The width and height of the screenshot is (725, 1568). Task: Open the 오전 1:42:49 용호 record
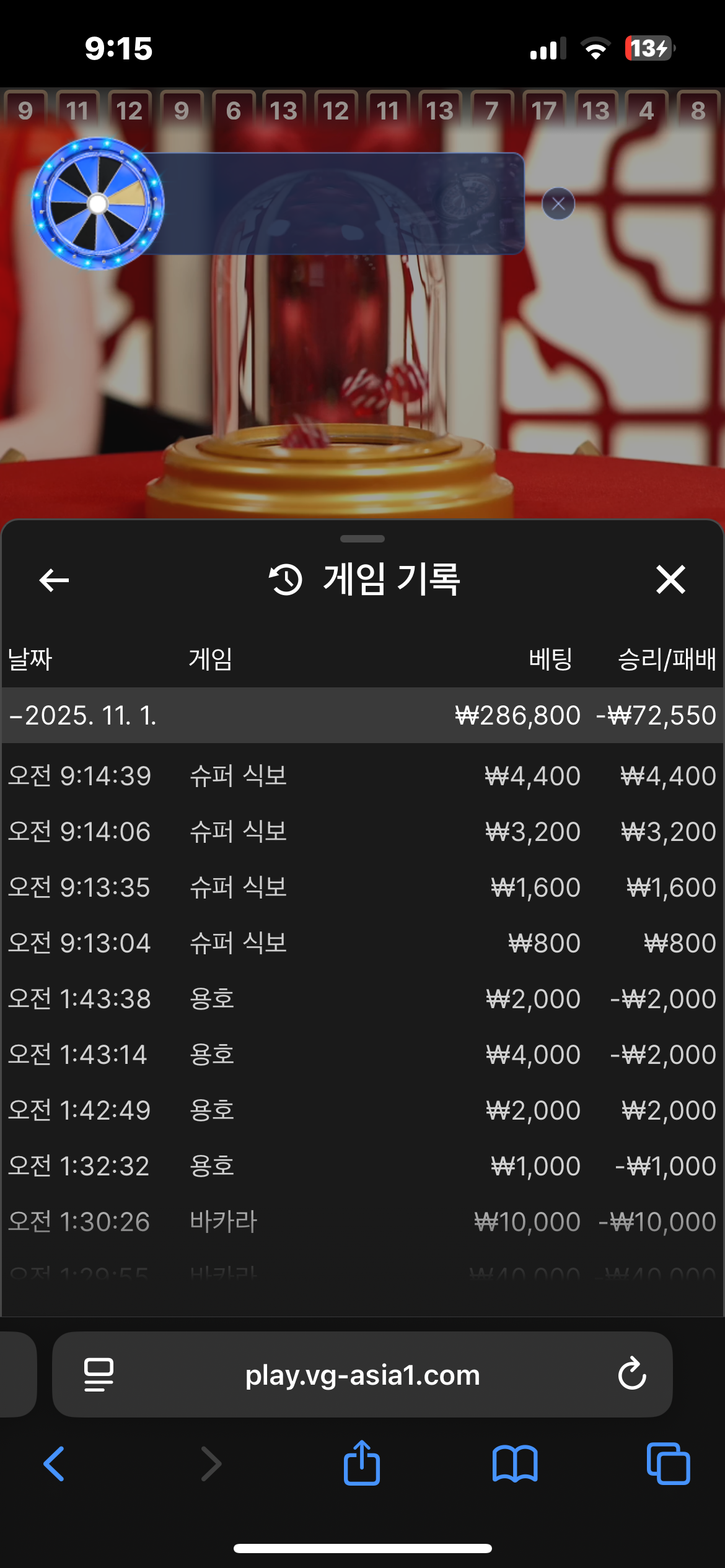(362, 1110)
